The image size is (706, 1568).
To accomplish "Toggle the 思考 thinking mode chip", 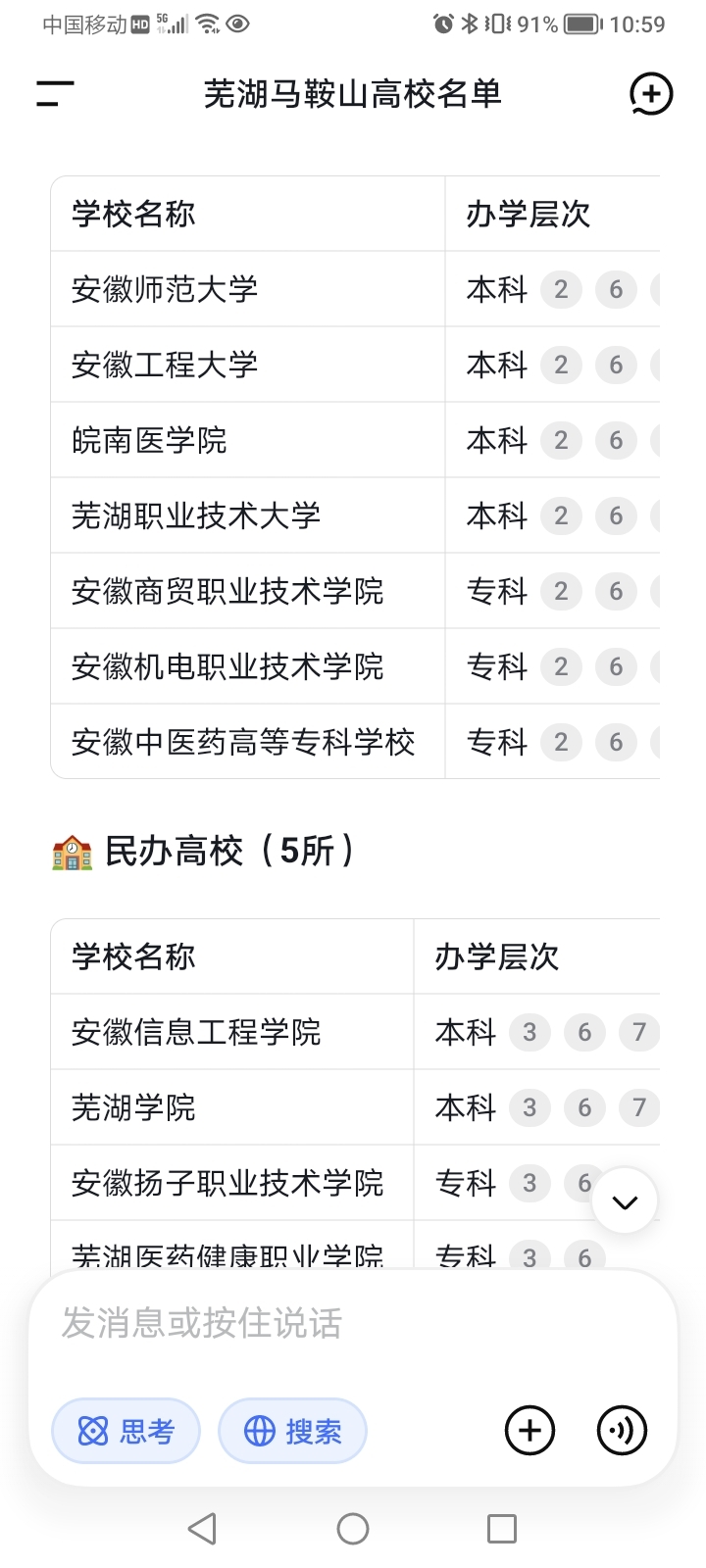I will 126,1432.
